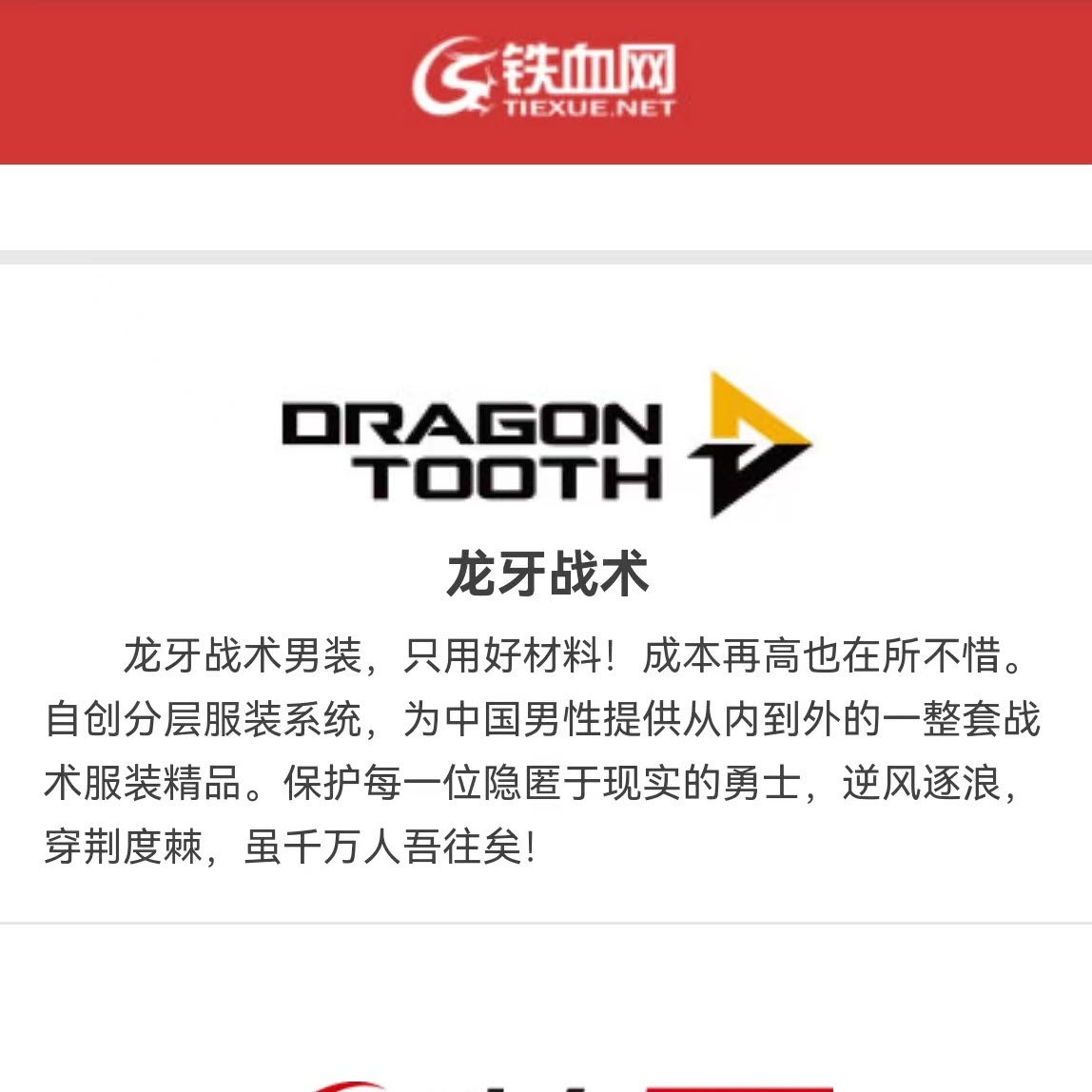The height and width of the screenshot is (1092, 1092).
Task: Tap the 铁血网 header logo to go home
Action: [x=544, y=79]
